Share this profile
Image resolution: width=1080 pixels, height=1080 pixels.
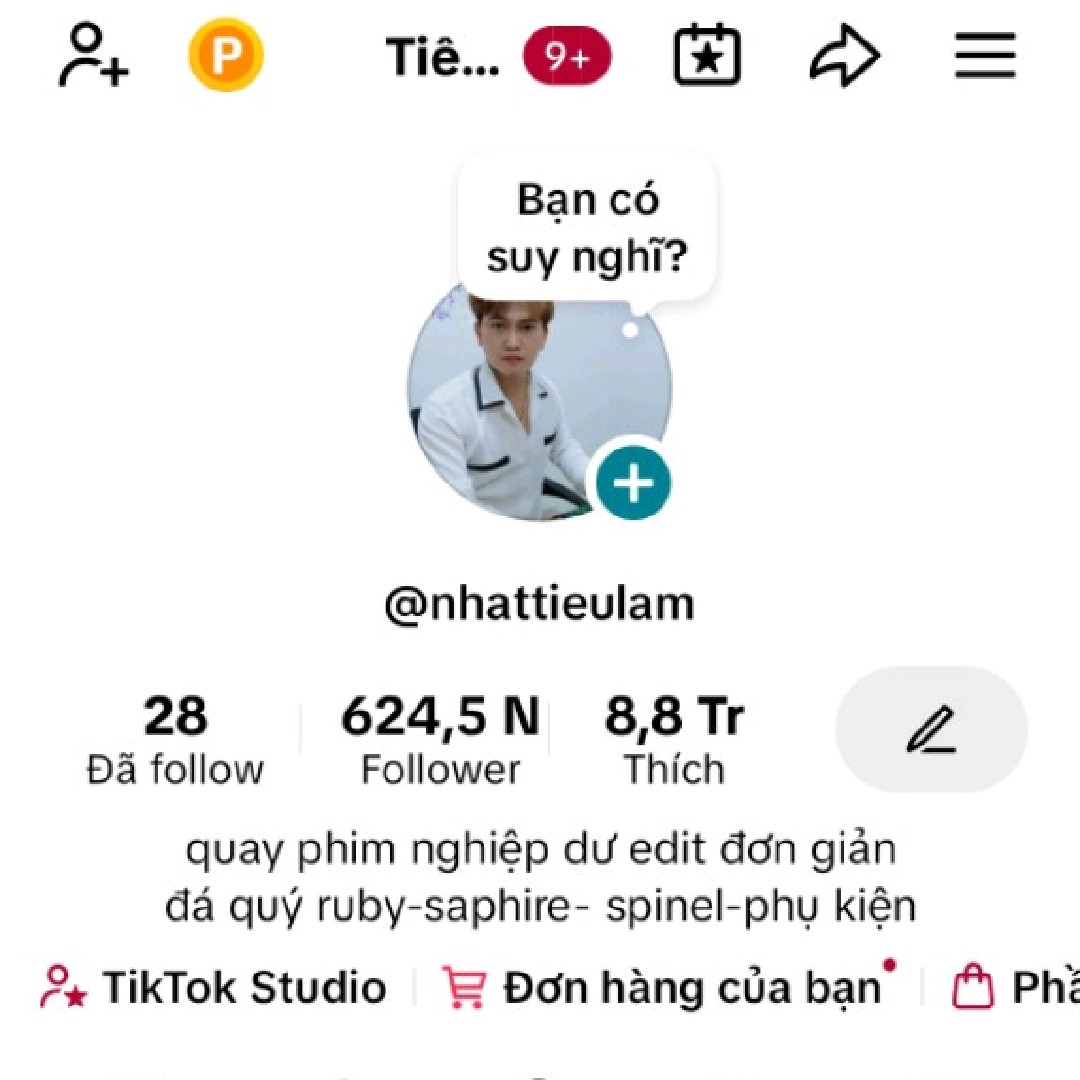tap(844, 58)
